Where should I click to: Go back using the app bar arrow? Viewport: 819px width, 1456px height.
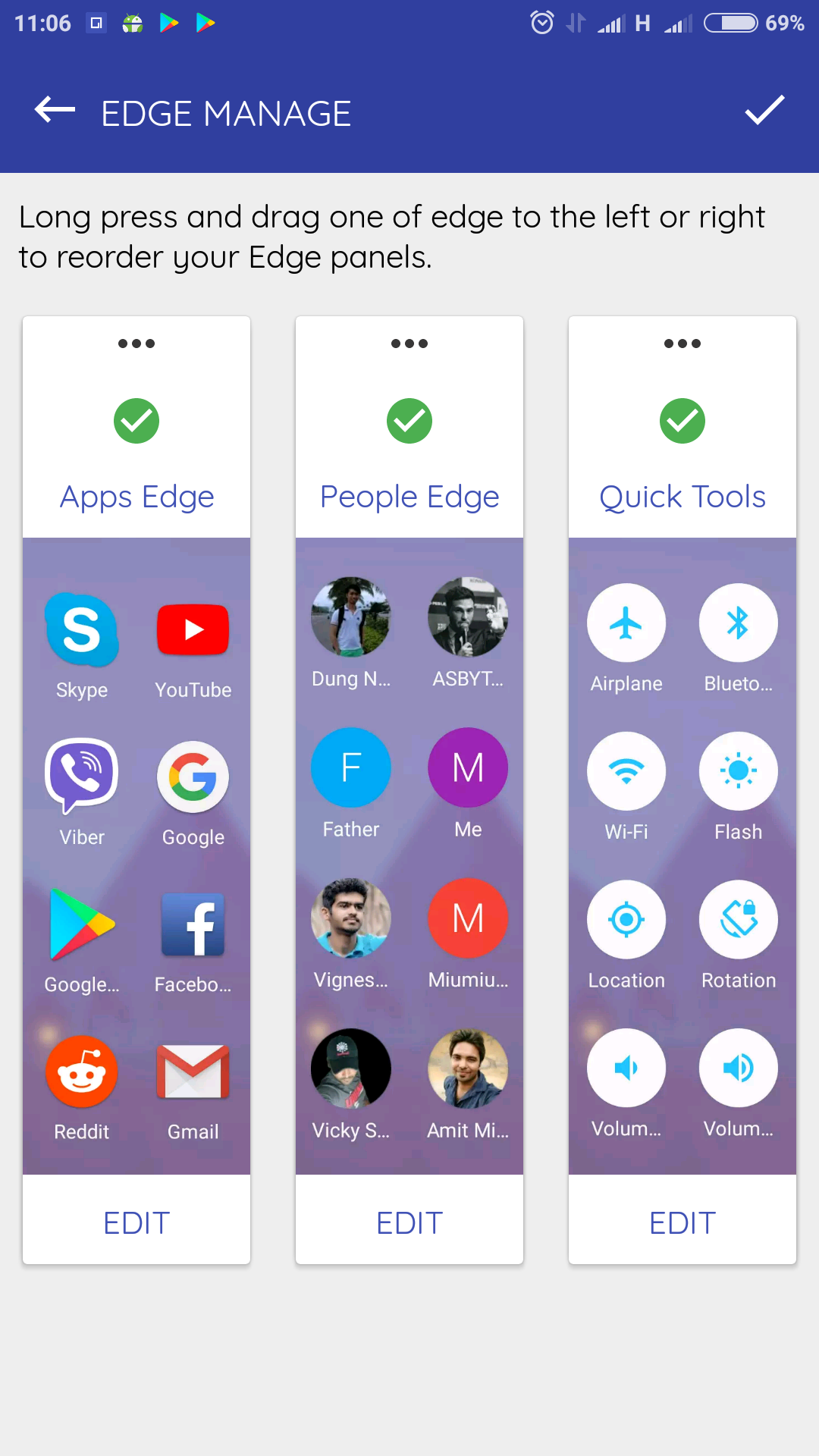tap(55, 111)
